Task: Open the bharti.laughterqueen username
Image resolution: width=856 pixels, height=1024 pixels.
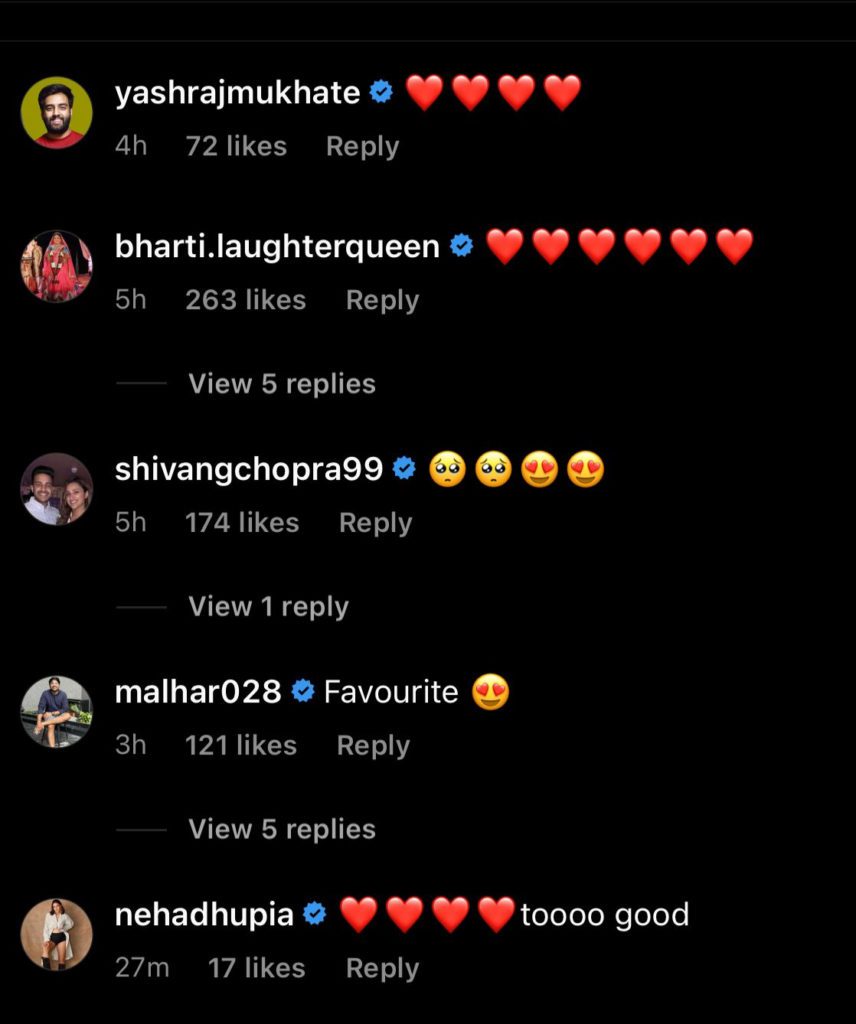Action: [277, 246]
